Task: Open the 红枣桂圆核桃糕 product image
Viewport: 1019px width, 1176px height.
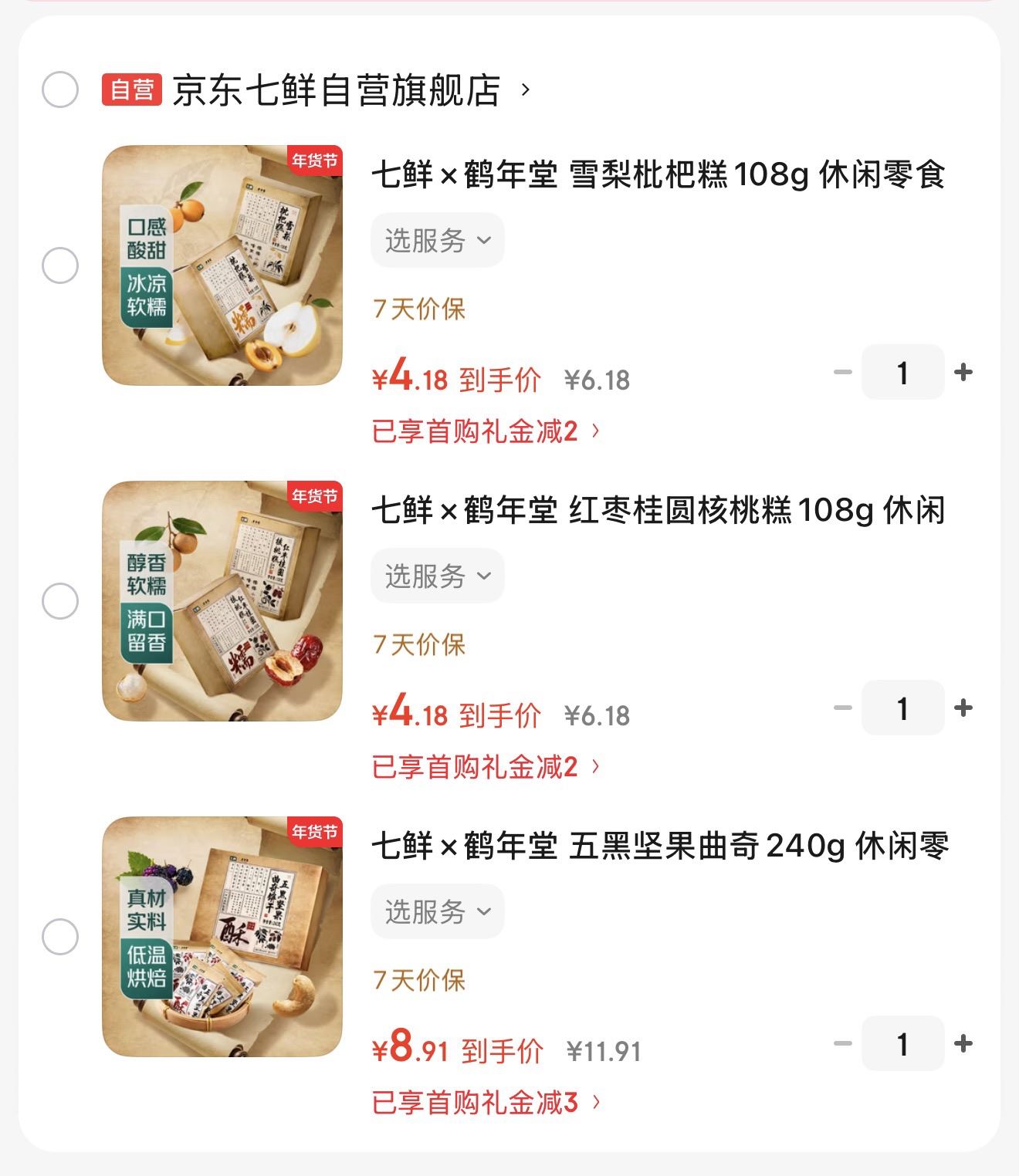Action: click(x=222, y=601)
